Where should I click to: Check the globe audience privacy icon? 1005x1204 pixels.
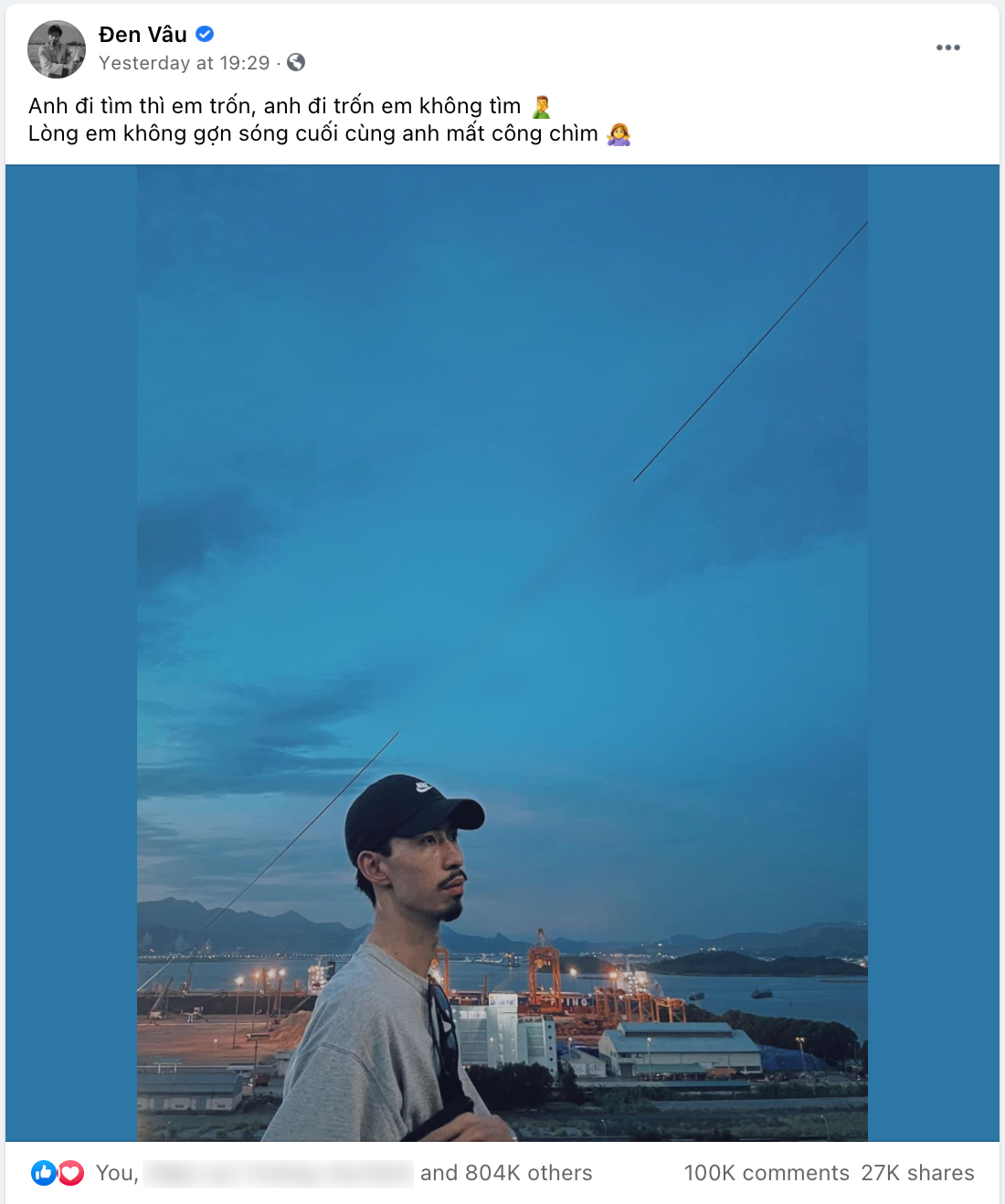296,62
